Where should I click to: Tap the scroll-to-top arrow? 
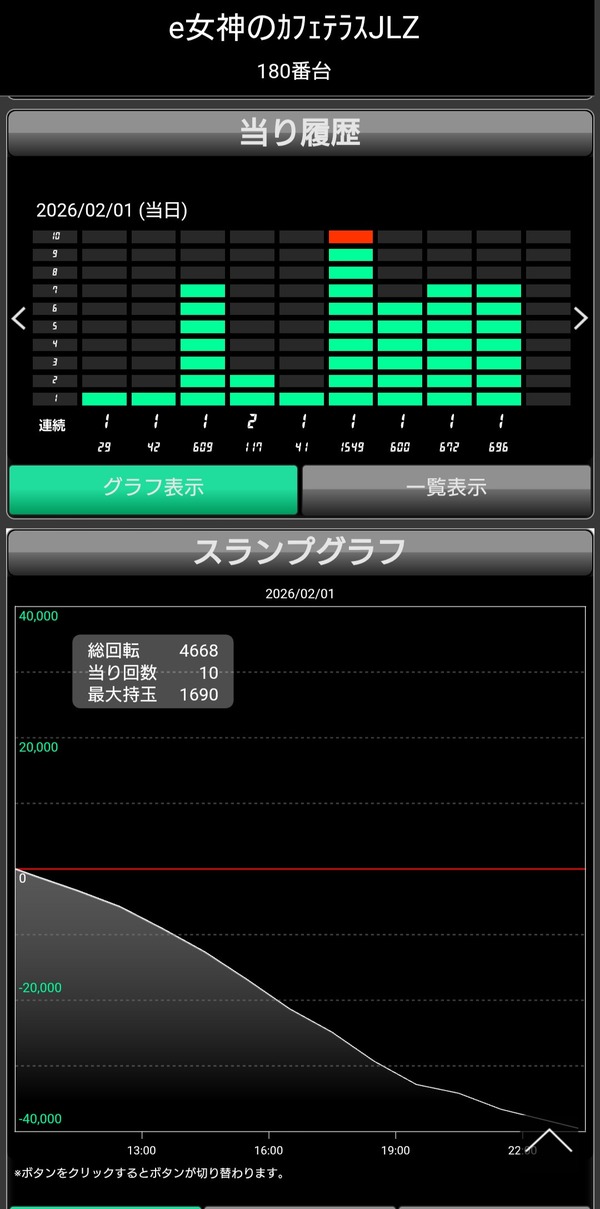coord(549,1140)
